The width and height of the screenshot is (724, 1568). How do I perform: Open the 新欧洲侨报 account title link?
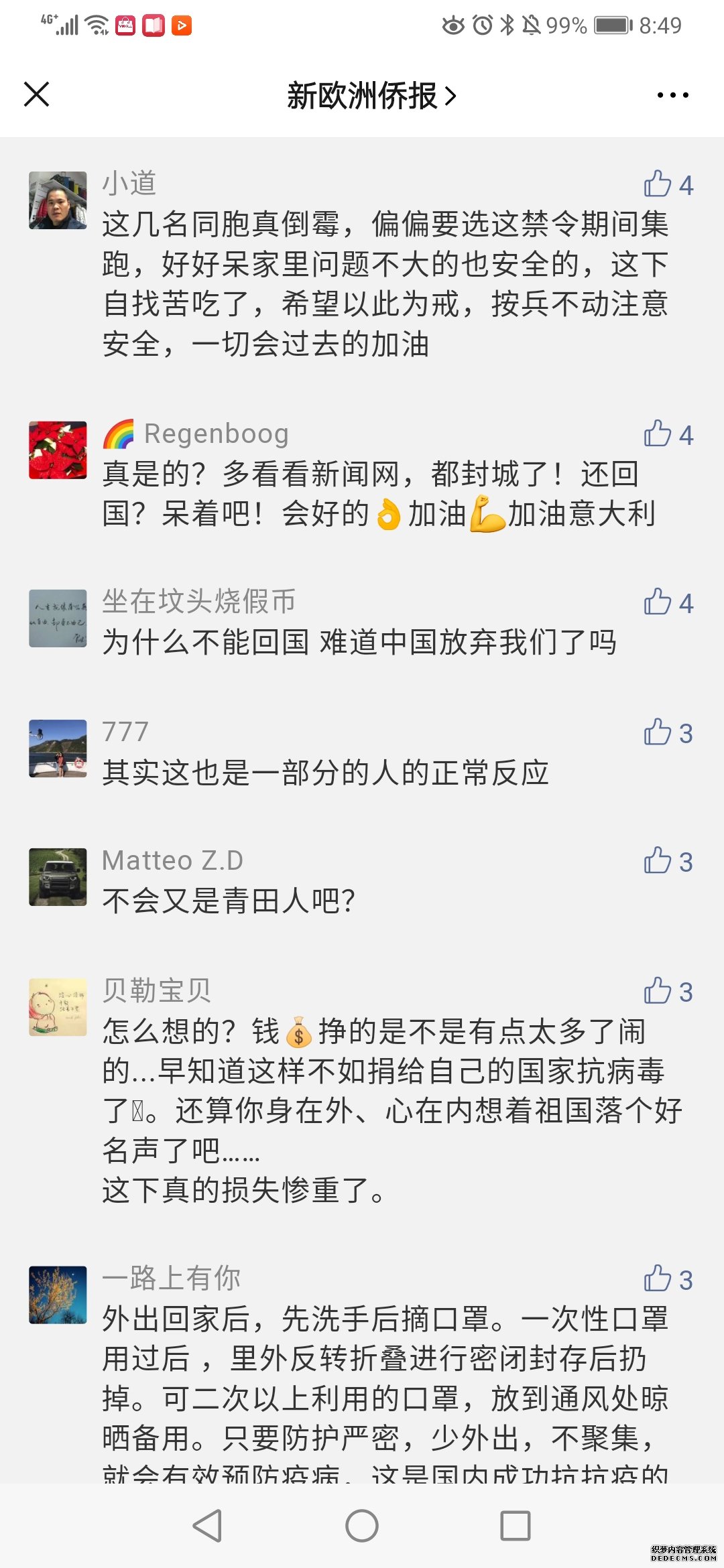tap(371, 95)
